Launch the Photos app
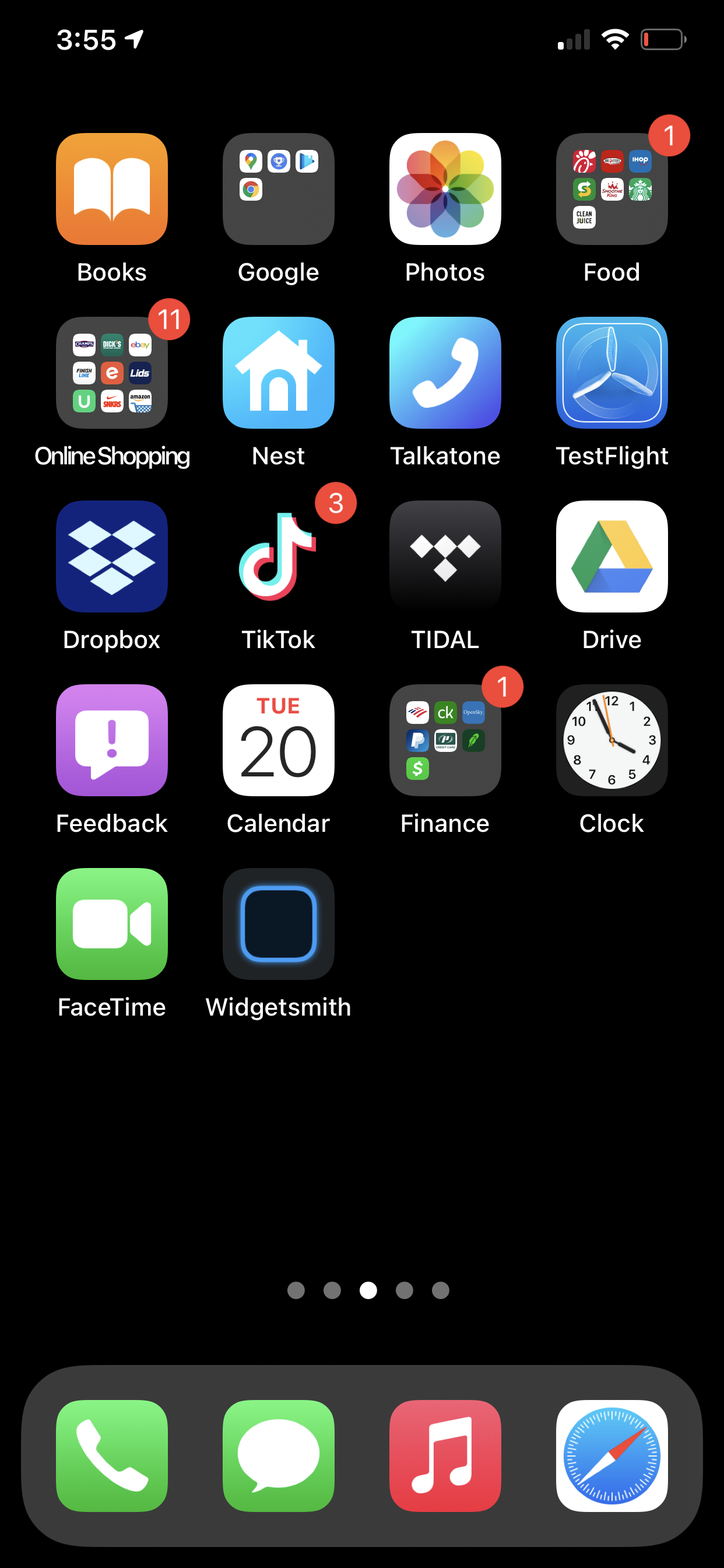 point(445,188)
